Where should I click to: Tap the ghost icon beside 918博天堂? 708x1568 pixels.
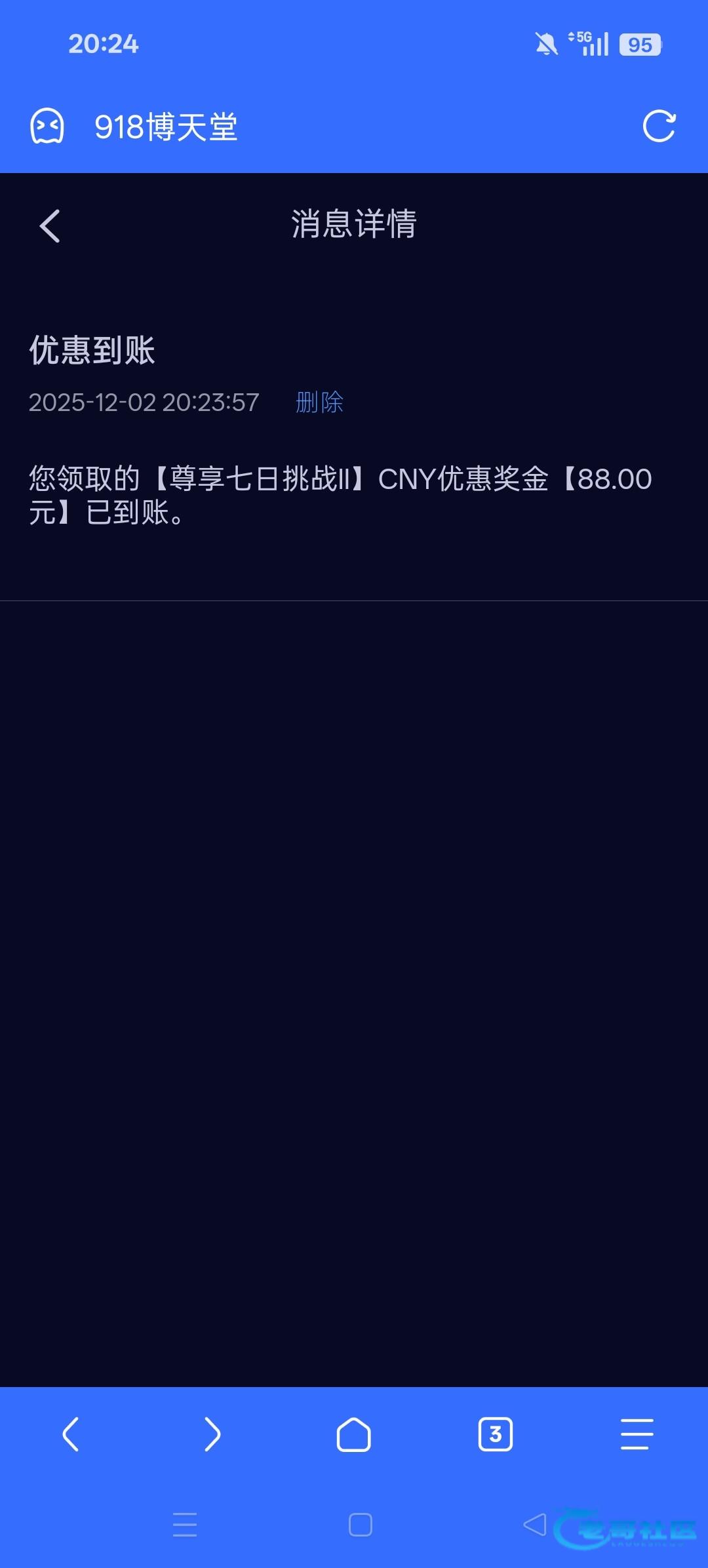pyautogui.click(x=47, y=126)
